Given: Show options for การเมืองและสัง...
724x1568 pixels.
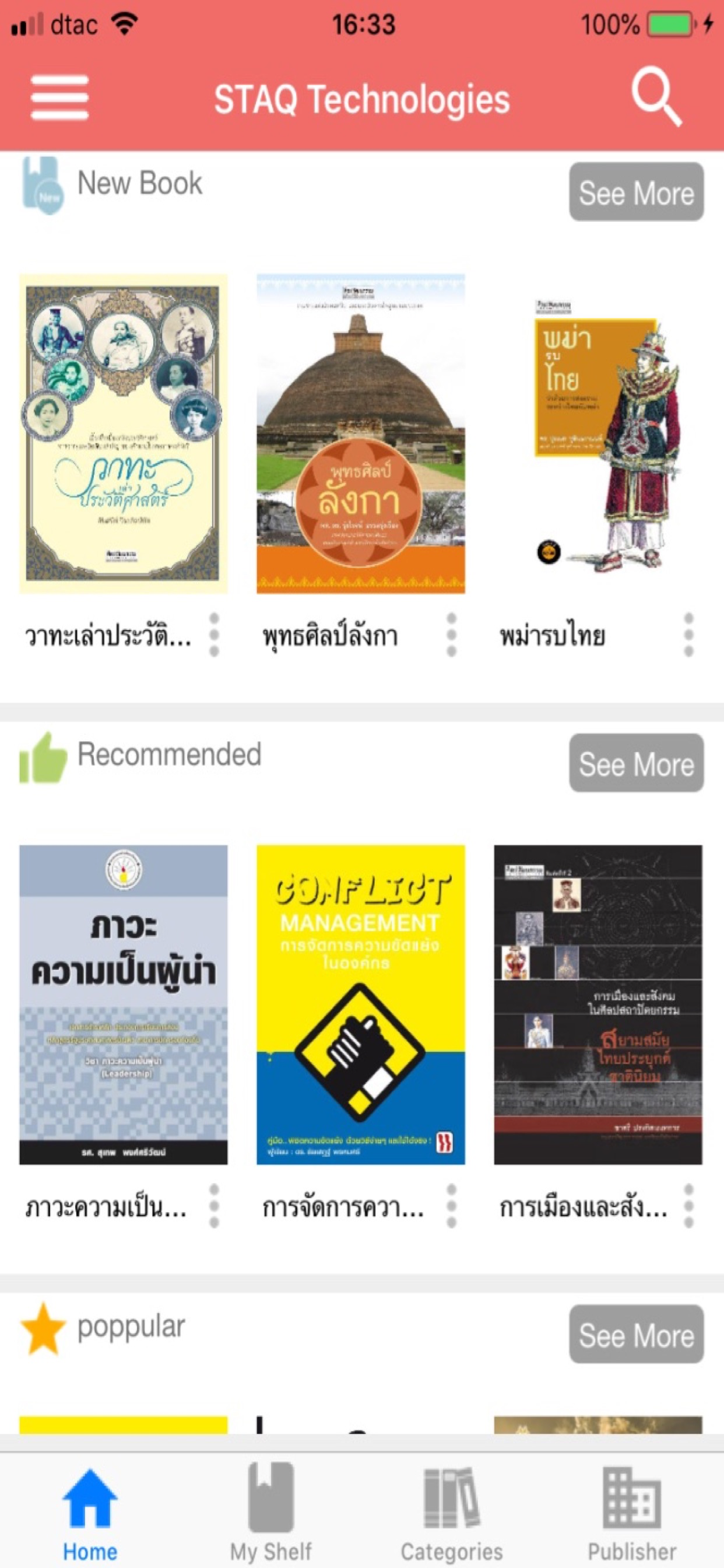Looking at the screenshot, I should (688, 1206).
